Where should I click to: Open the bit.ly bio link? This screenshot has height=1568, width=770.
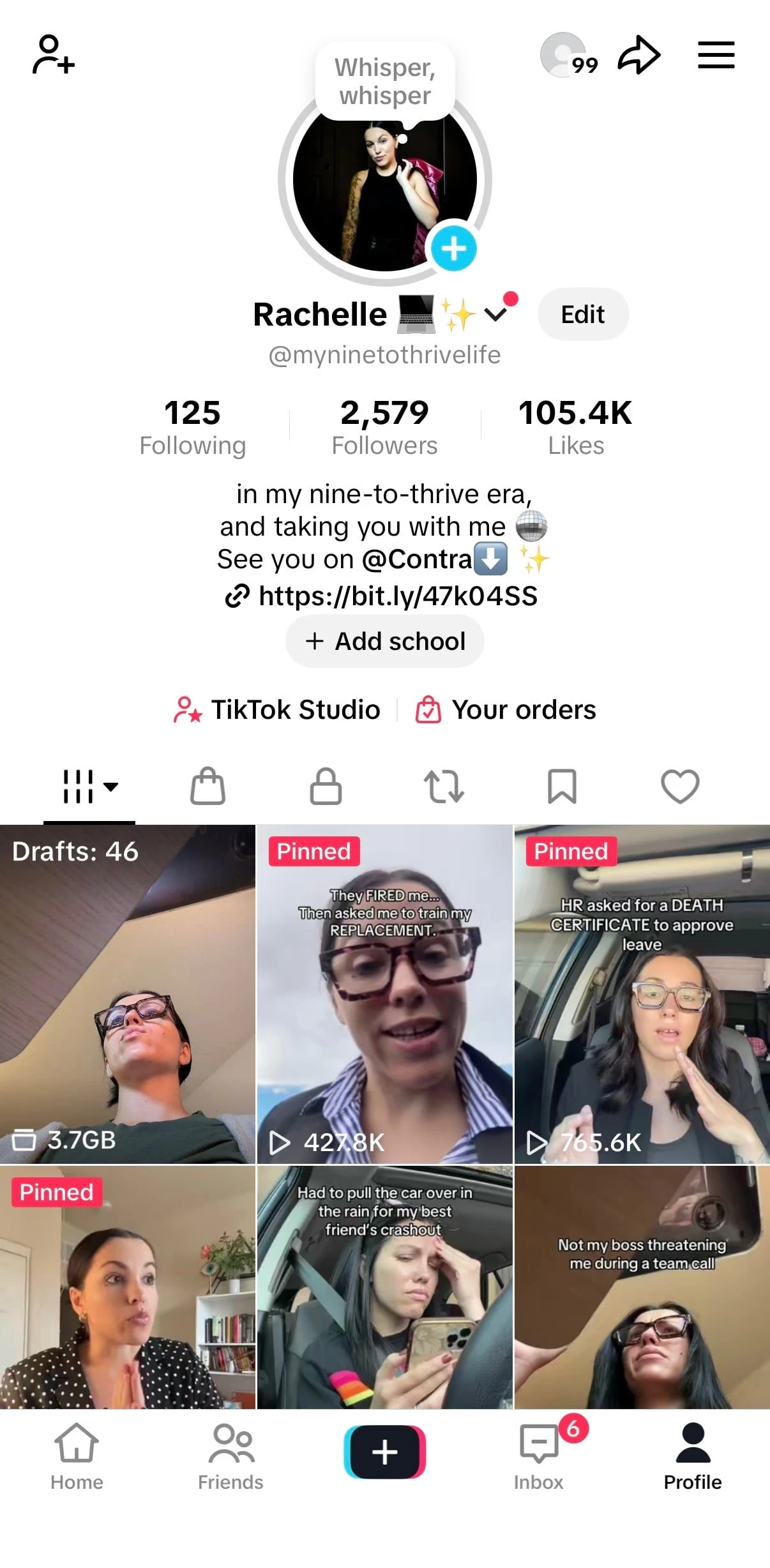coord(397,596)
